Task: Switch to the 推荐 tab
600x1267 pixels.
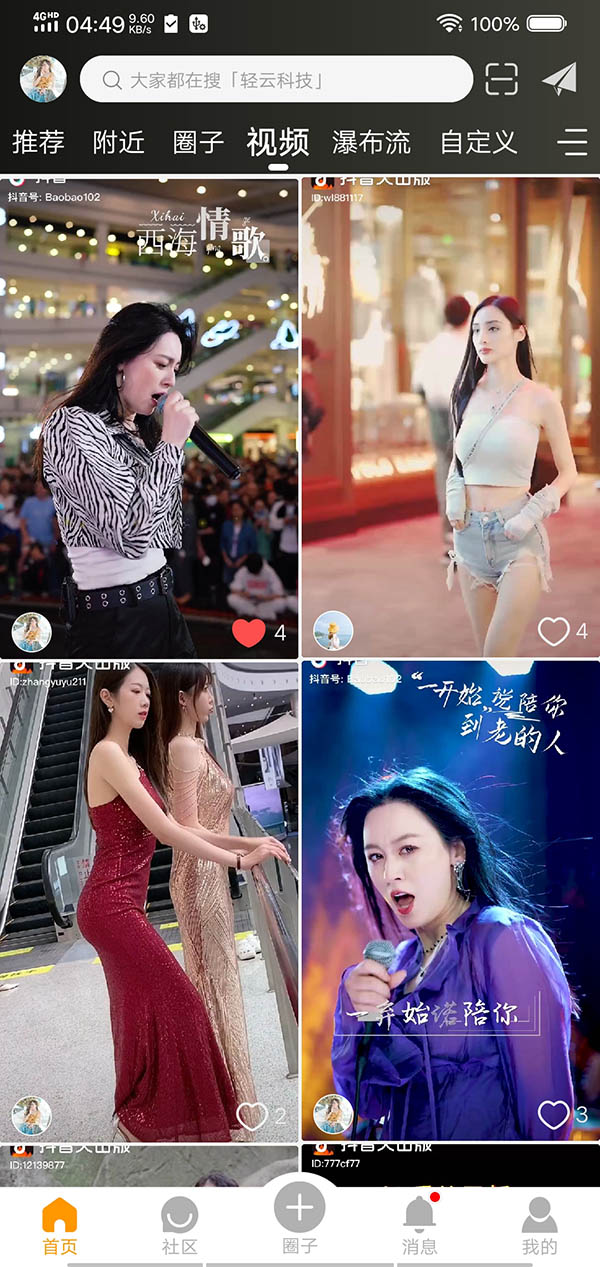Action: (38, 142)
